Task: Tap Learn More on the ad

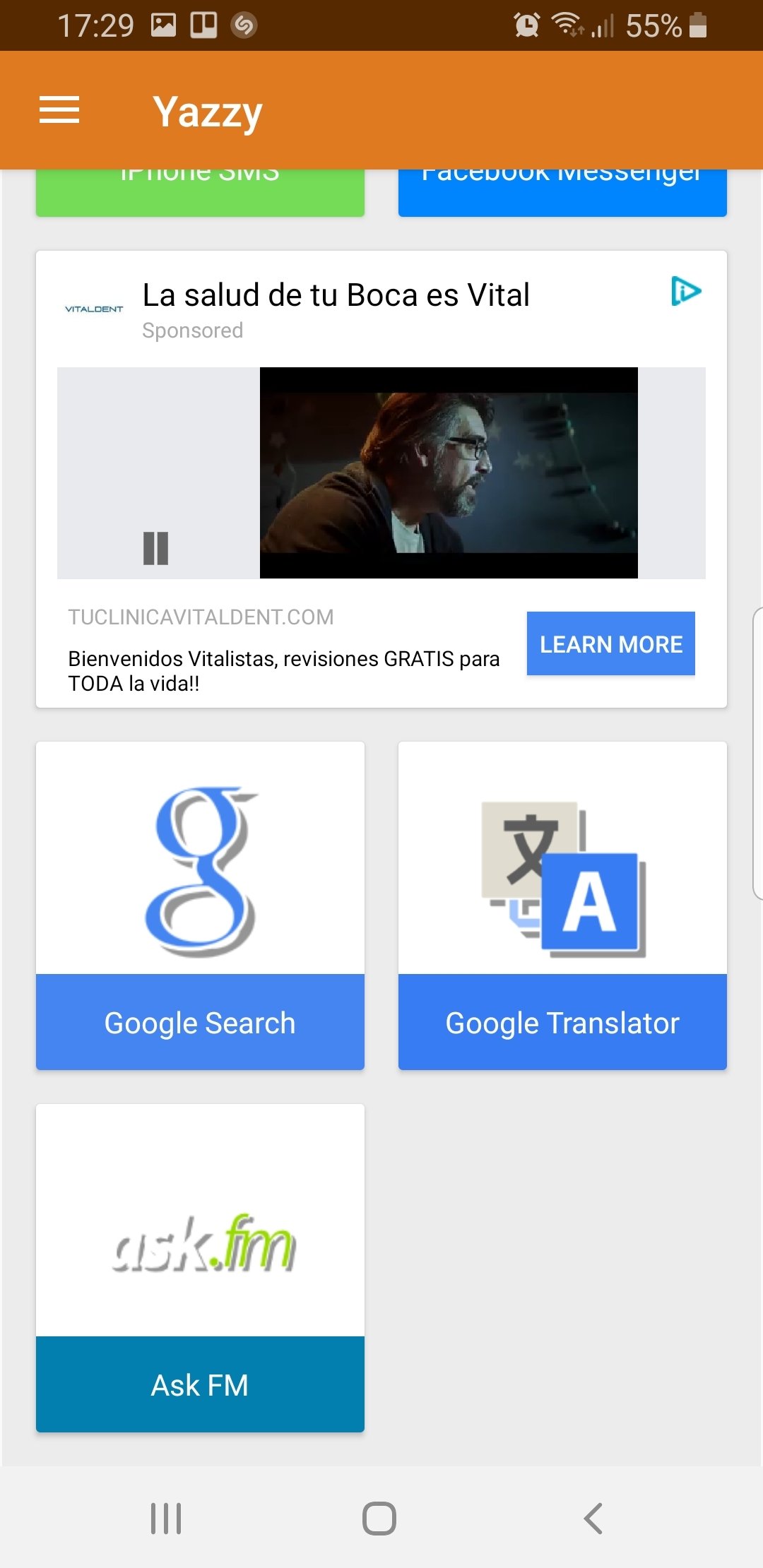Action: pyautogui.click(x=610, y=643)
